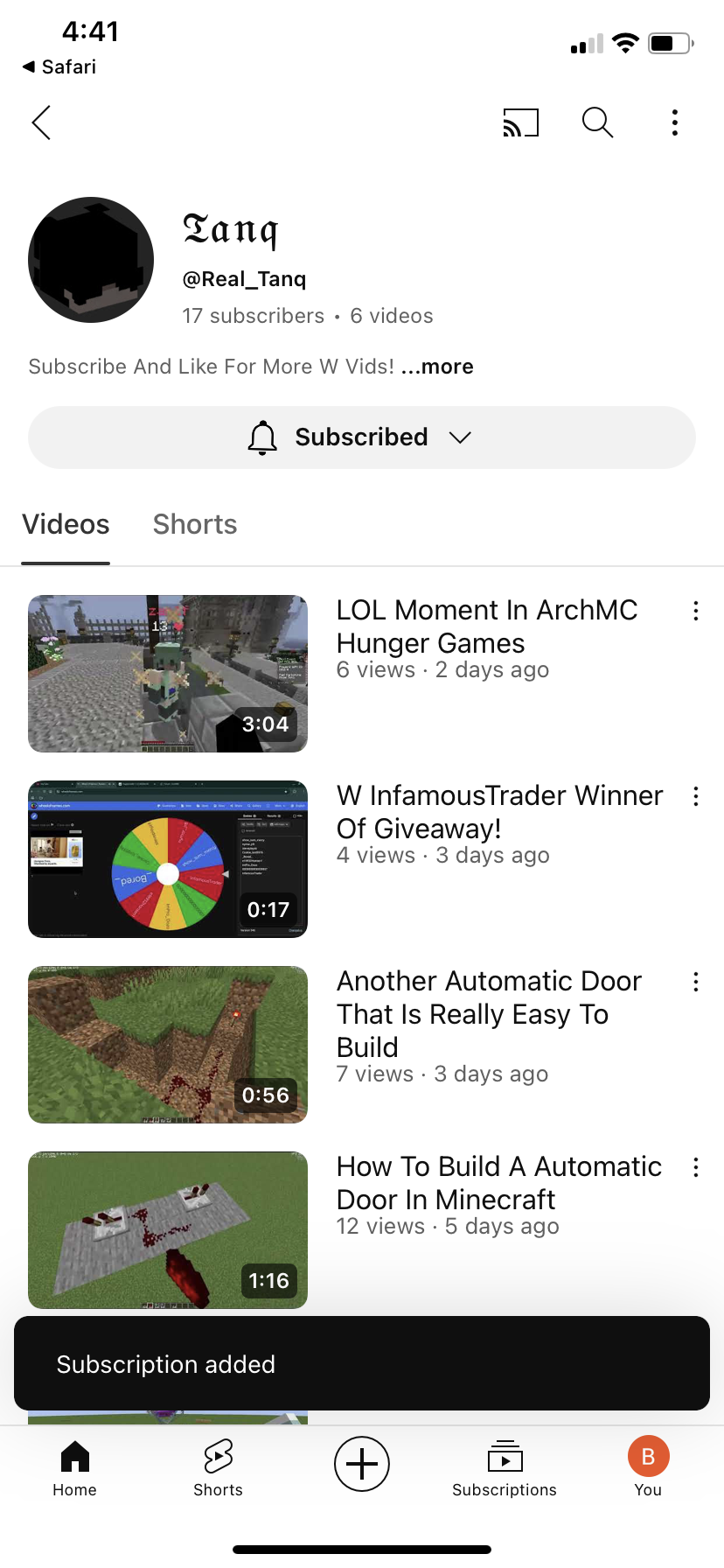Play W InfamousTrader Winner Of Giveaway video
724x1568 pixels.
coord(168,859)
